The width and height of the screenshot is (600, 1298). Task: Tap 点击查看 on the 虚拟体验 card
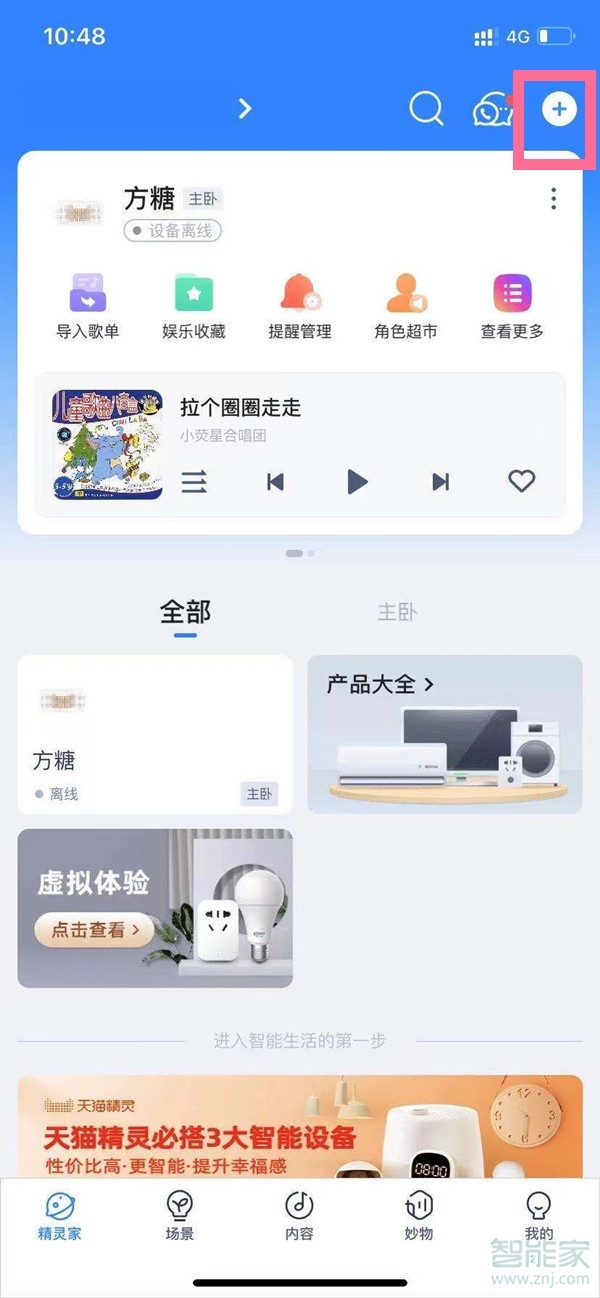coord(94,930)
